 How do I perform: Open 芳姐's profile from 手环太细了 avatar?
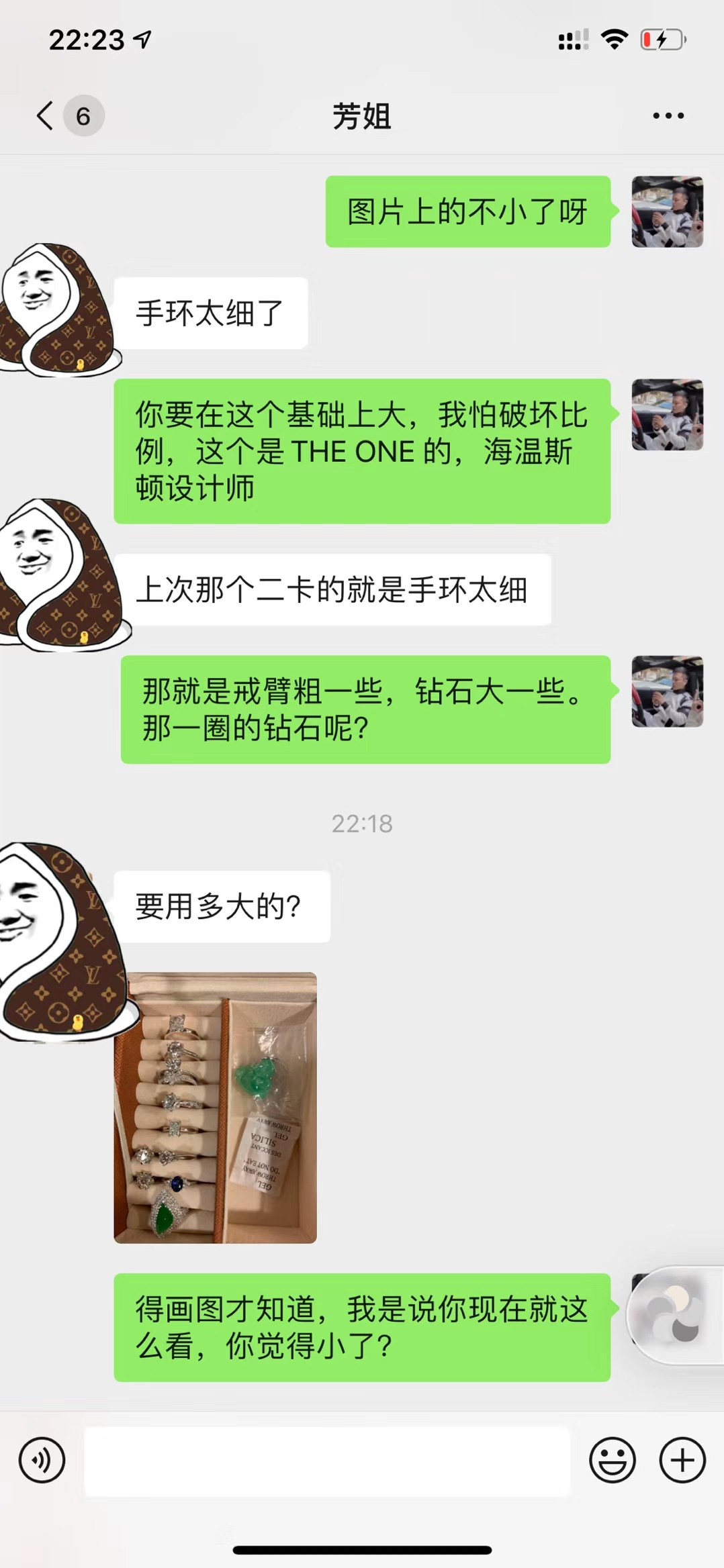(x=58, y=309)
